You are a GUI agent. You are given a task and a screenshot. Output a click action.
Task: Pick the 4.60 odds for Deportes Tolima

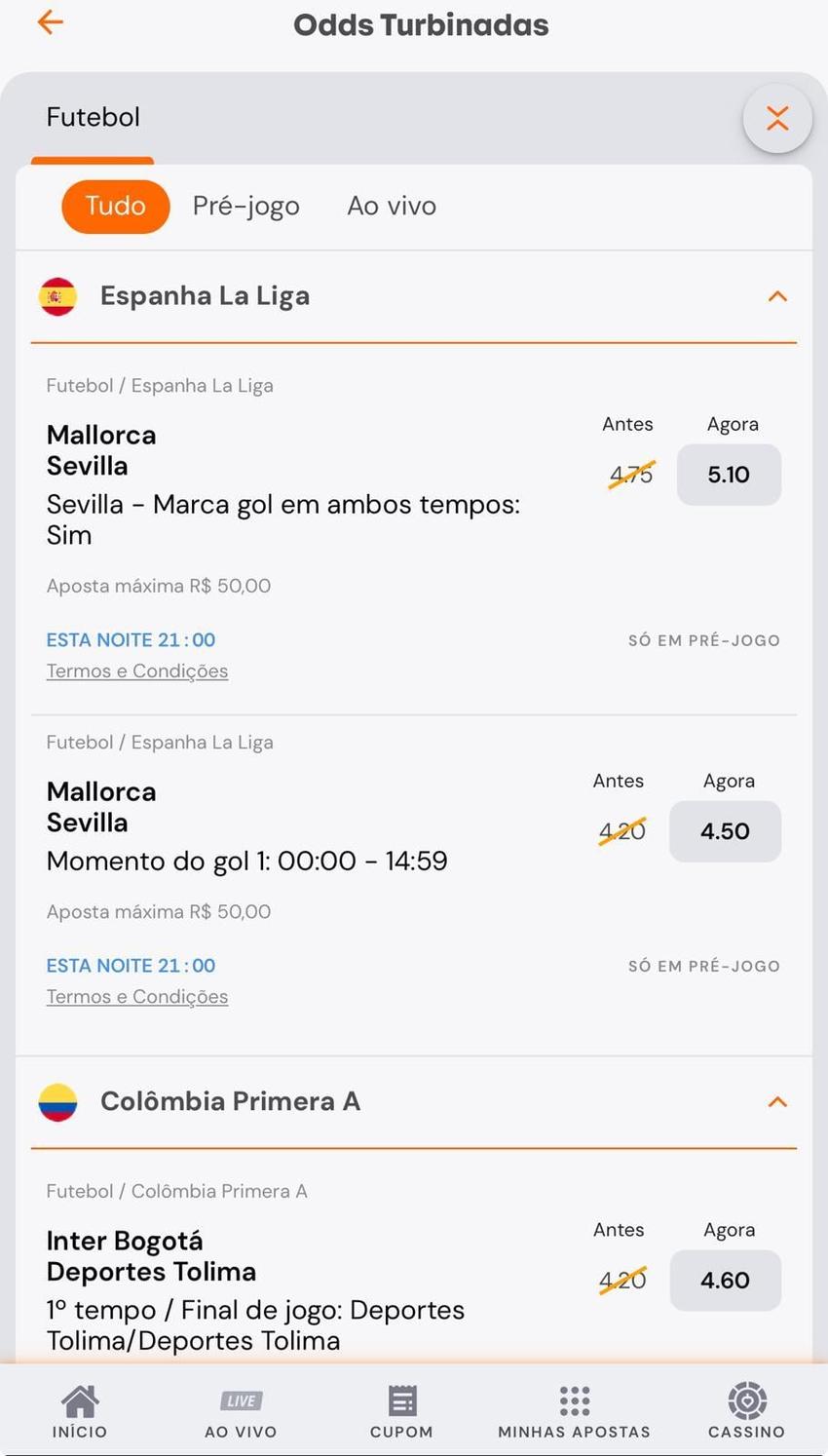click(725, 1280)
